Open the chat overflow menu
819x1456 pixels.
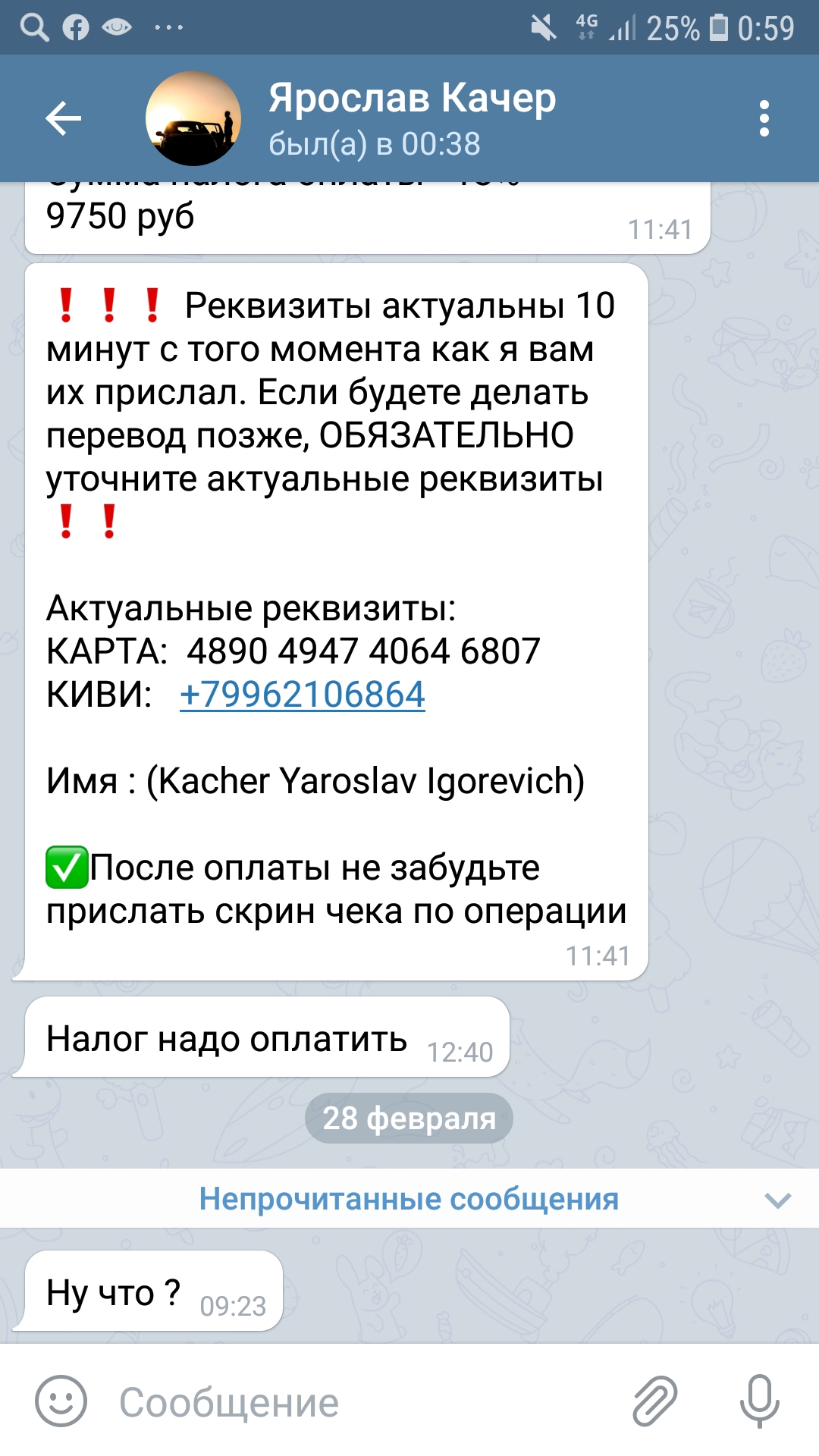[x=764, y=118]
